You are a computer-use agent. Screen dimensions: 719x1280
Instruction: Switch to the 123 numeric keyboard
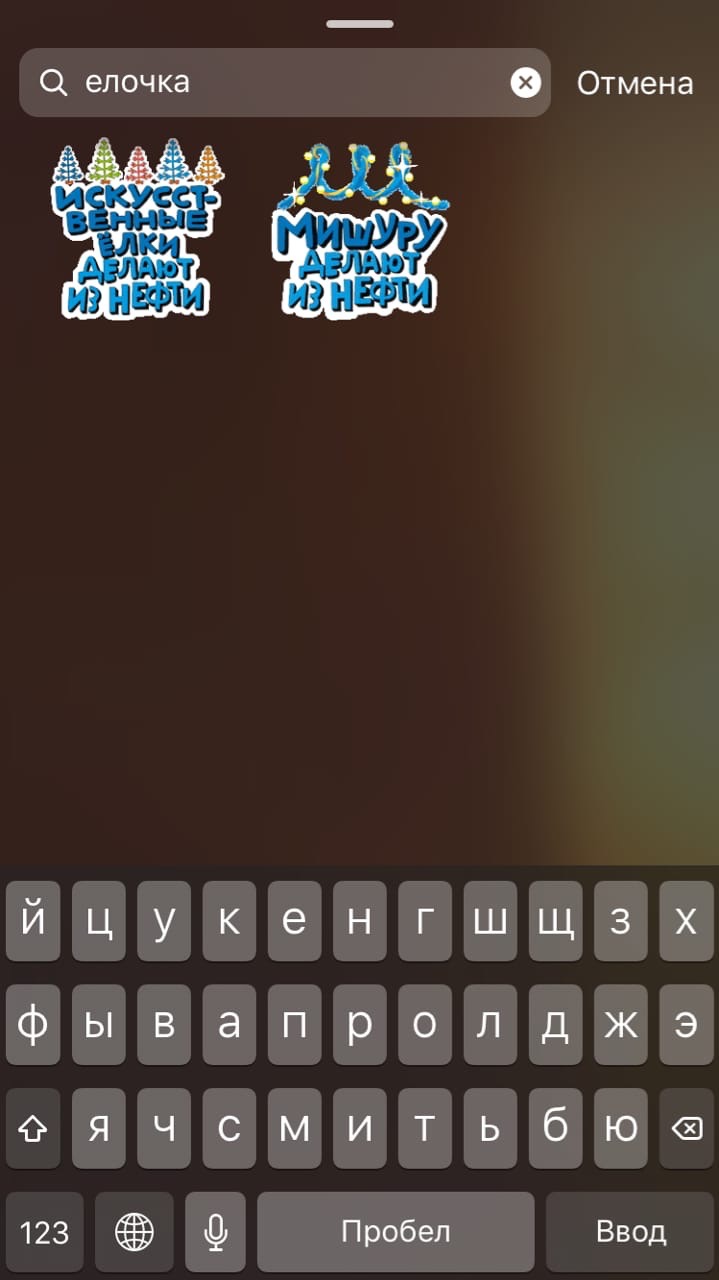[x=45, y=1232]
